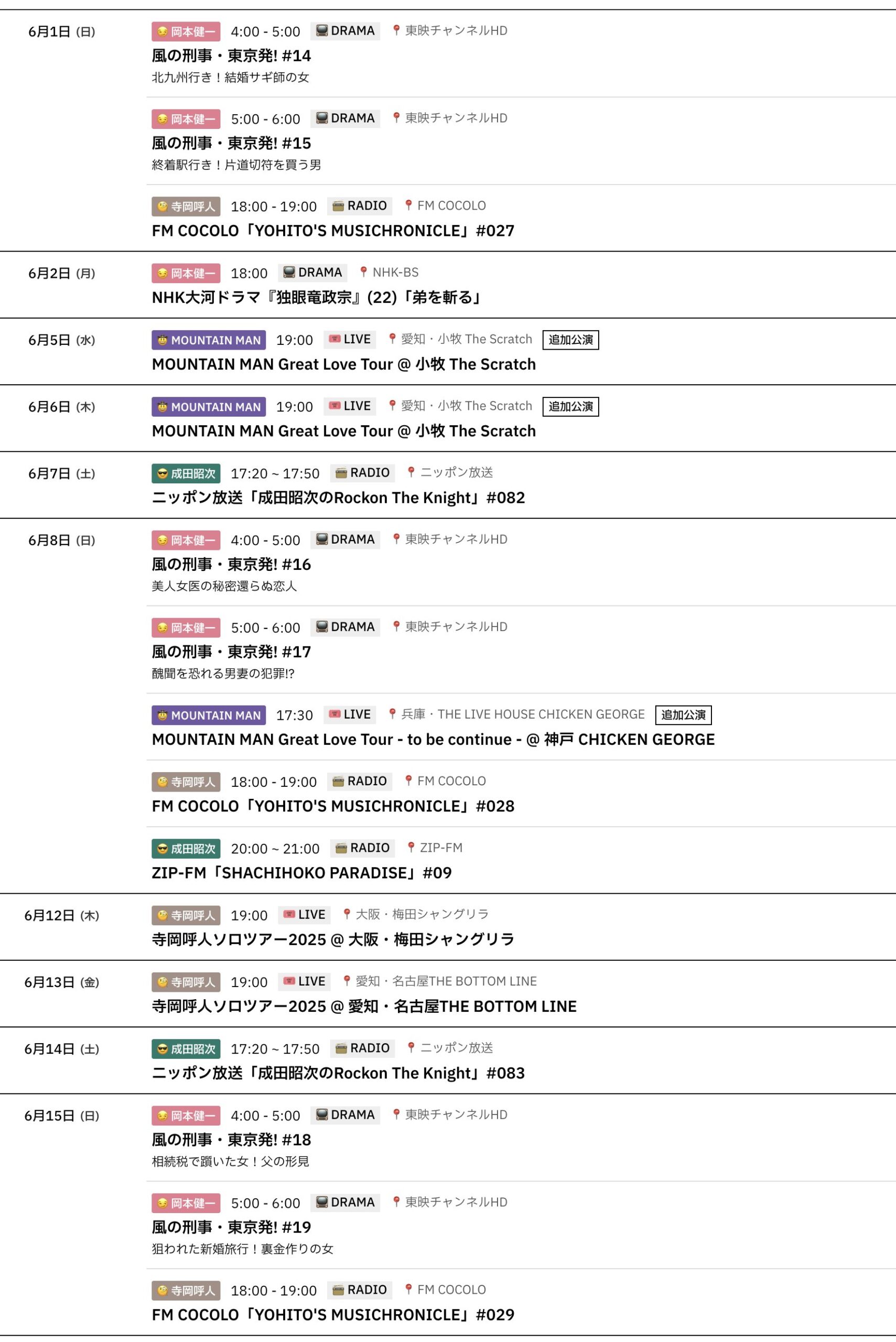The height and width of the screenshot is (1342, 896).
Task: Open 風の刑事・東京発! #14 event
Action: tap(231, 56)
